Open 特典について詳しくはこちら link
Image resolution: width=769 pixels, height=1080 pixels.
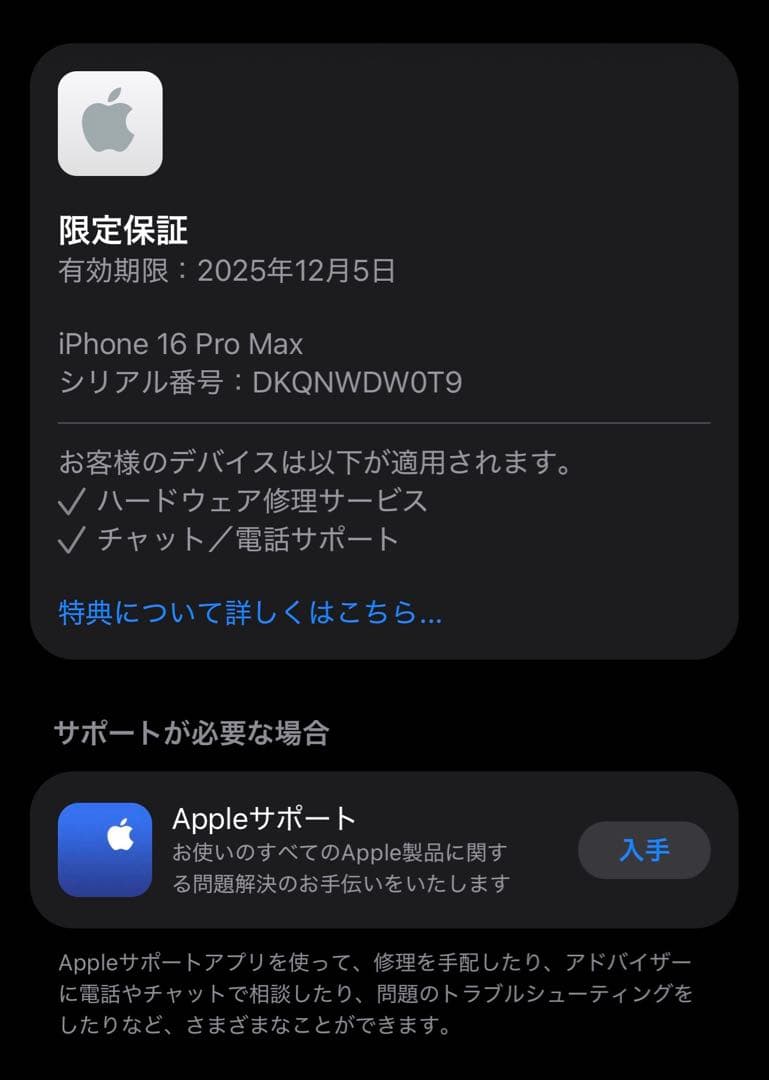(248, 614)
